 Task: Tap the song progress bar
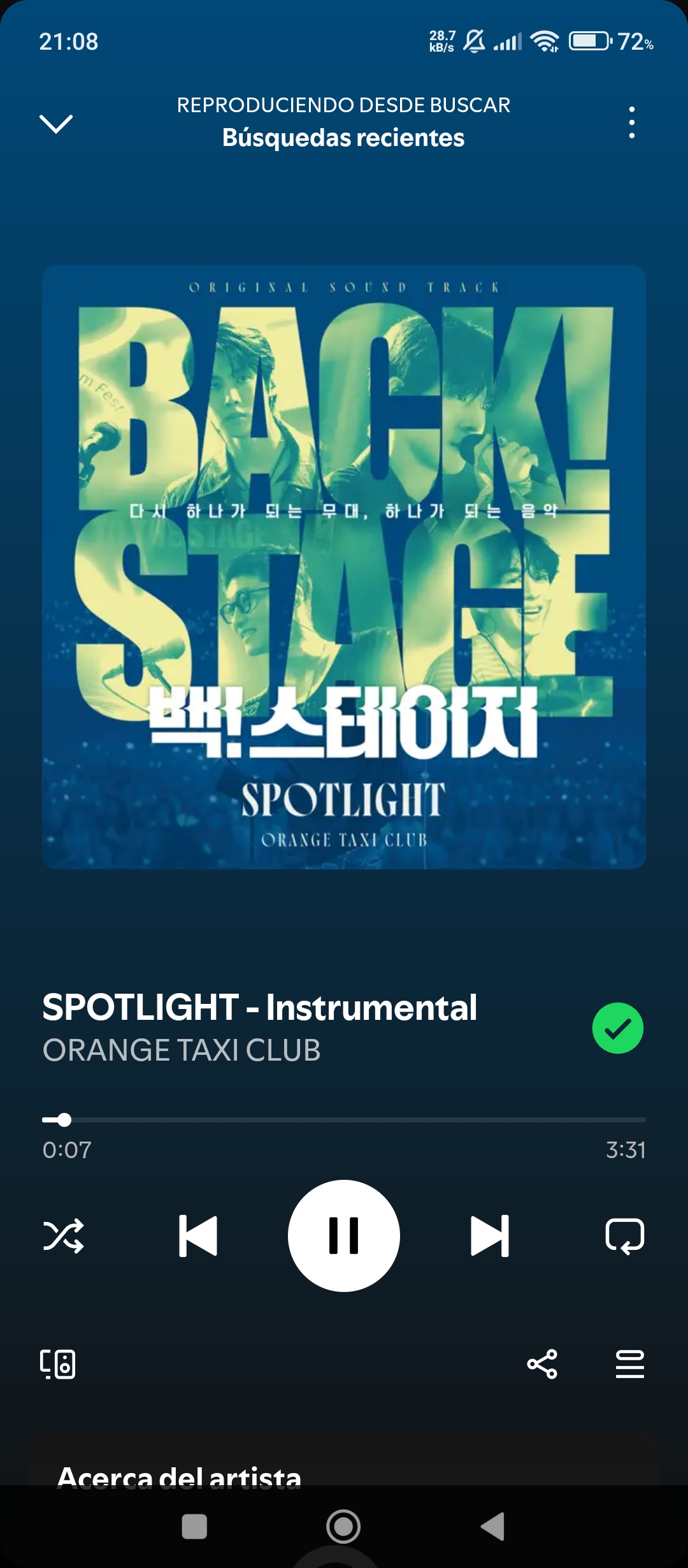coord(344,1120)
